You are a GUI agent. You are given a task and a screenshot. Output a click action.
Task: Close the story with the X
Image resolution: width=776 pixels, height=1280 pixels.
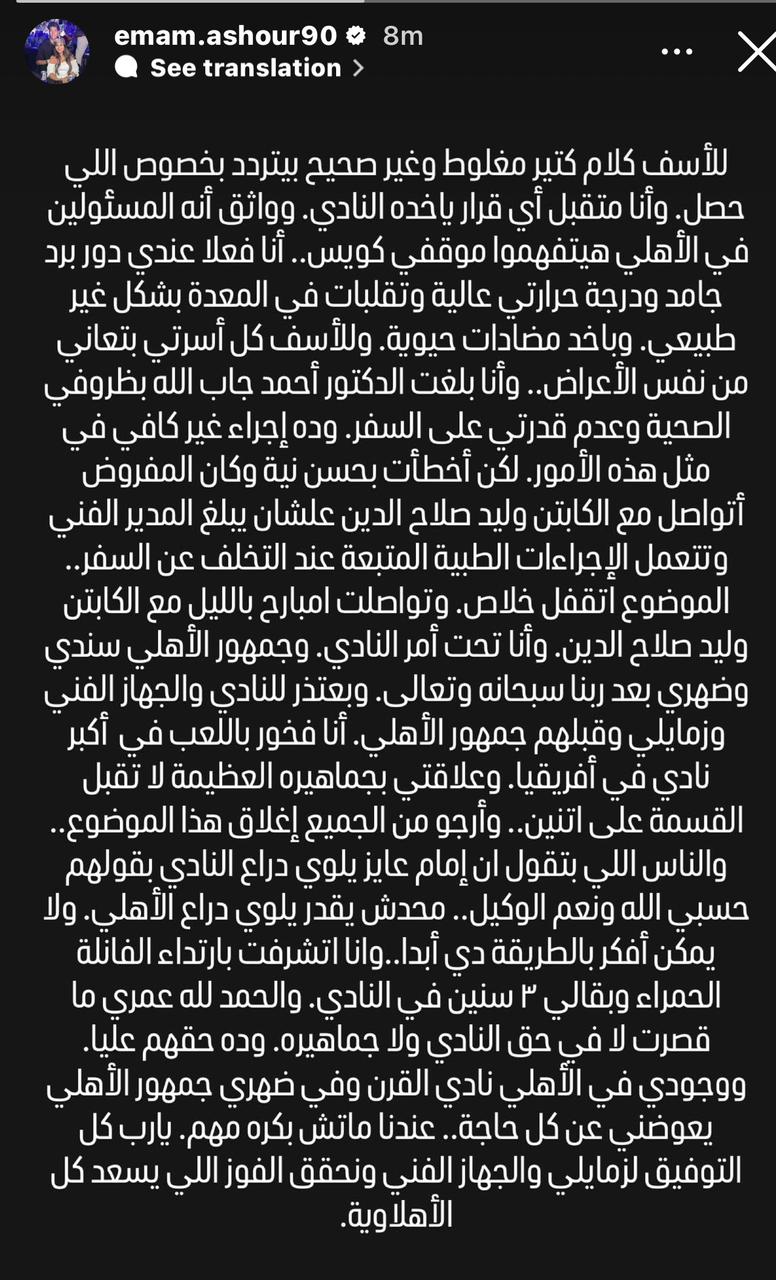pyautogui.click(x=755, y=52)
